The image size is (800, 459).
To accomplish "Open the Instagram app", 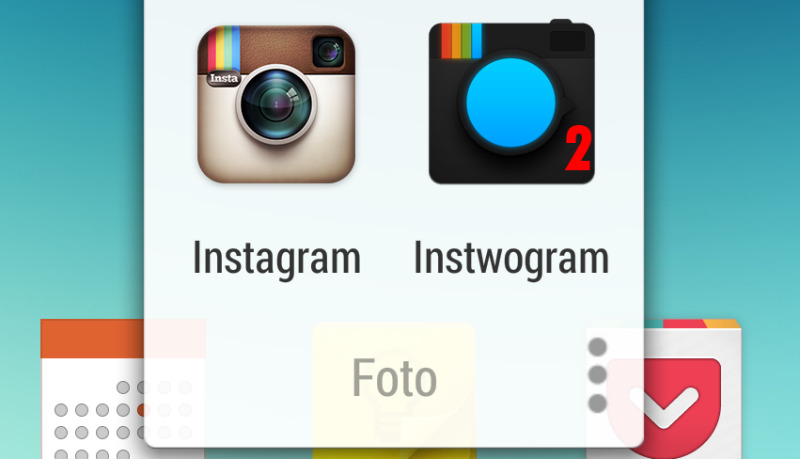I will [276, 105].
